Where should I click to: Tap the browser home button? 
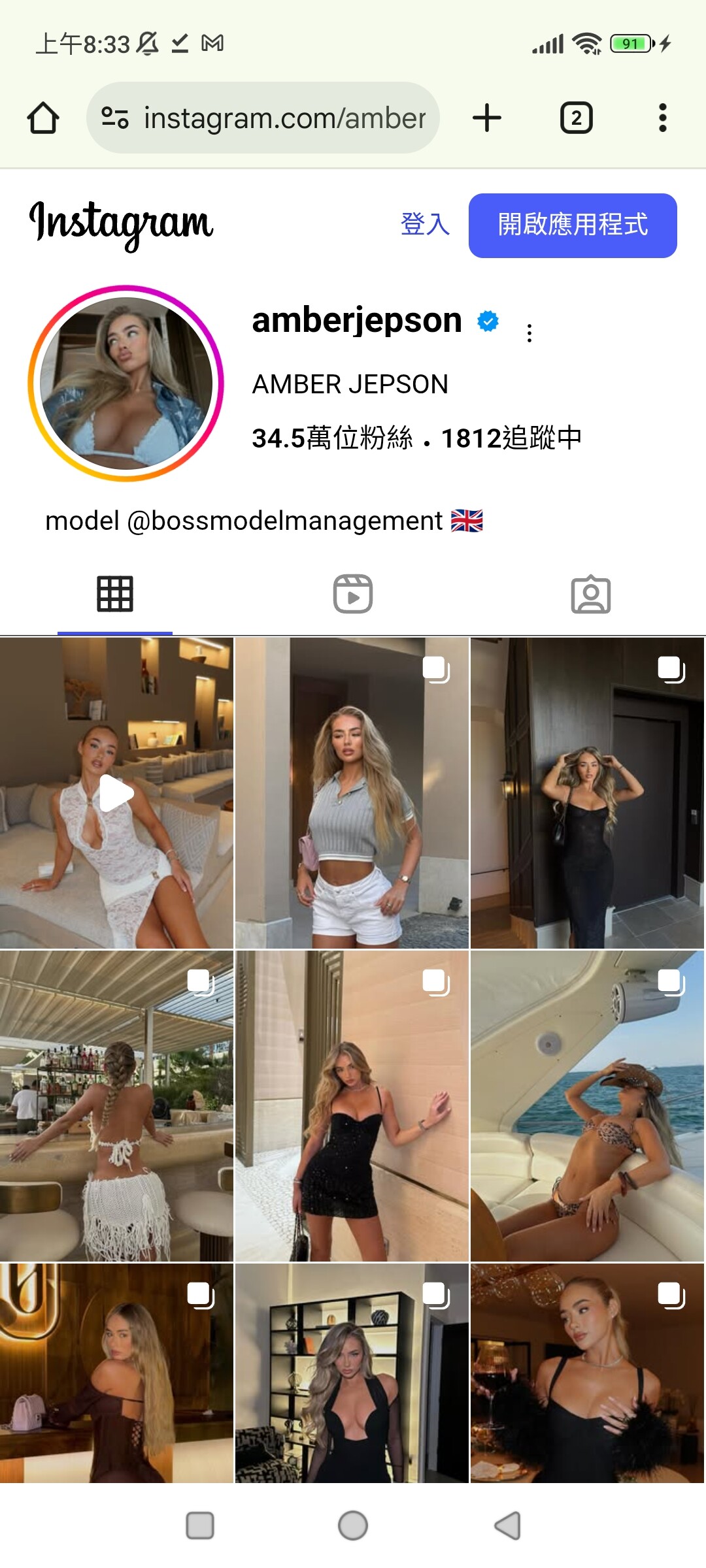click(x=43, y=118)
